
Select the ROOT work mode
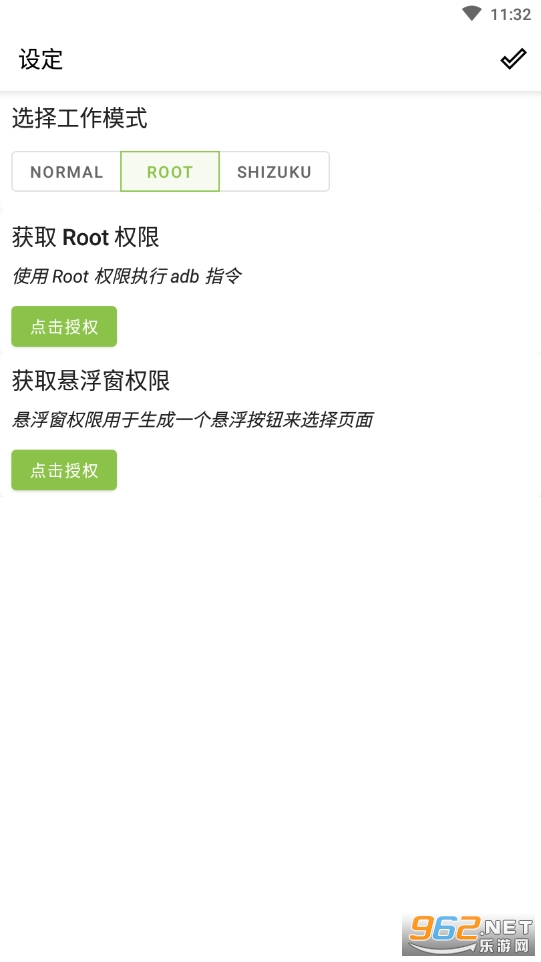170,172
